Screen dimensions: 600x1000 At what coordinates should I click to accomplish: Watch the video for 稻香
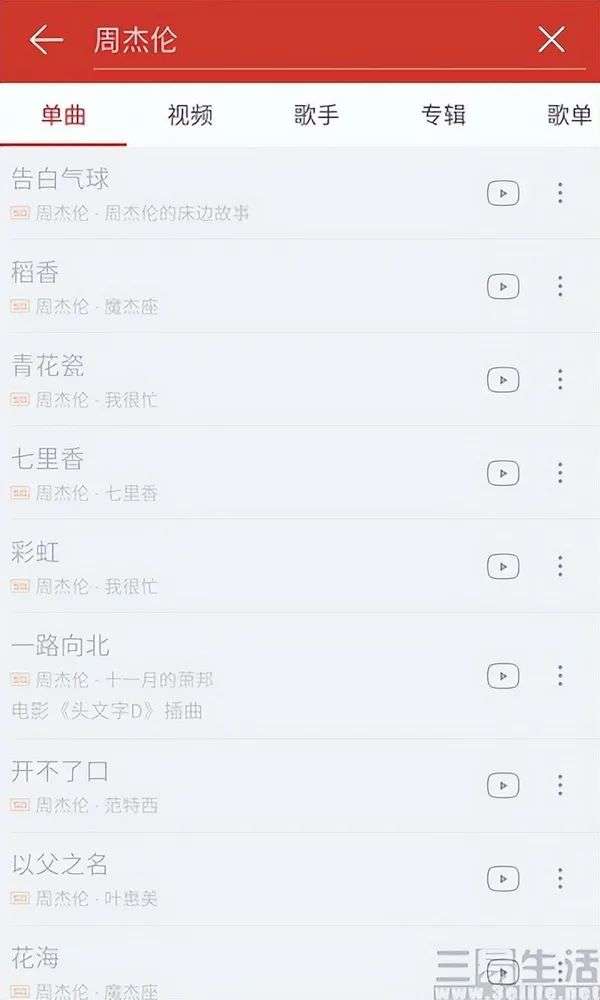point(503,287)
